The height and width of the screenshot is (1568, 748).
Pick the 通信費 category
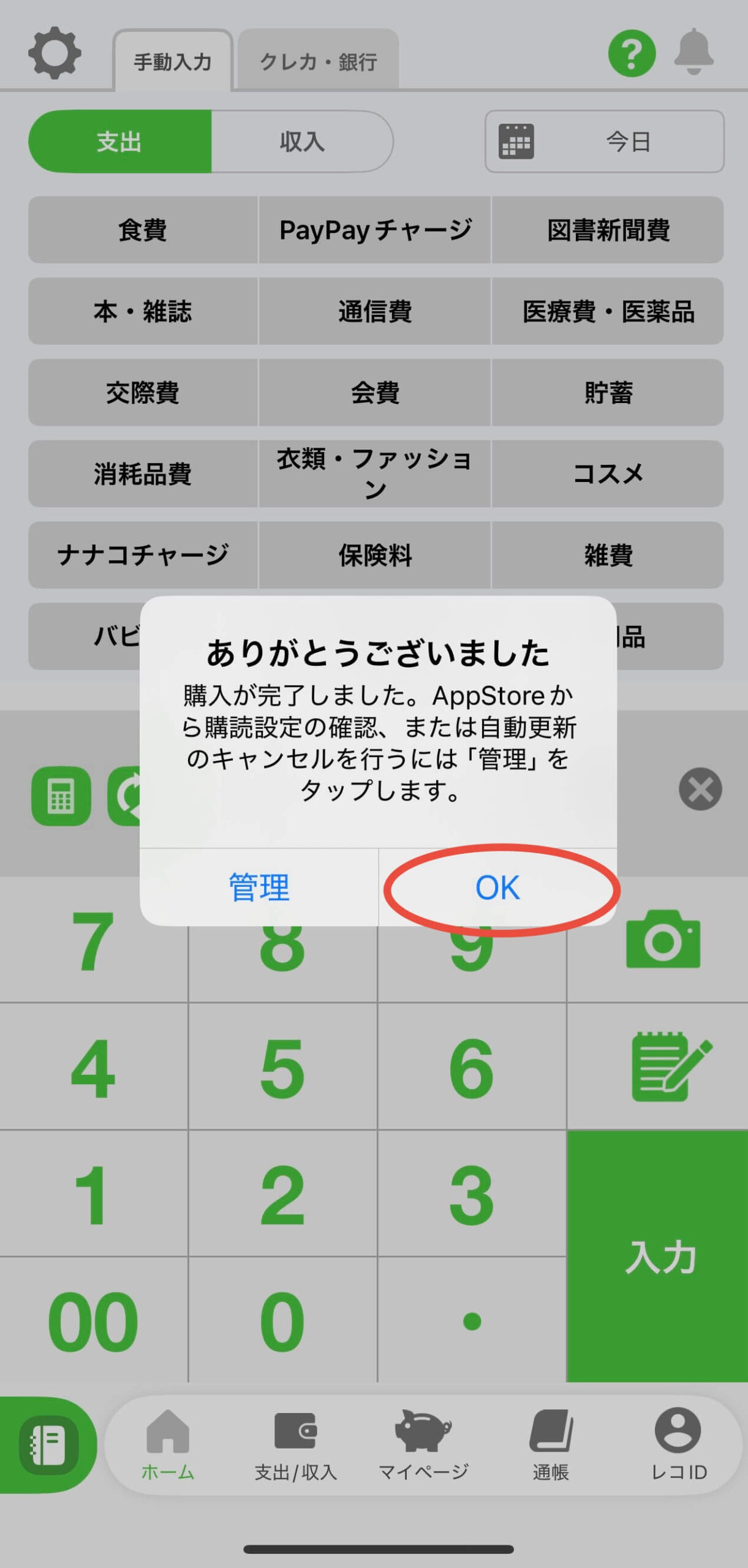click(375, 311)
